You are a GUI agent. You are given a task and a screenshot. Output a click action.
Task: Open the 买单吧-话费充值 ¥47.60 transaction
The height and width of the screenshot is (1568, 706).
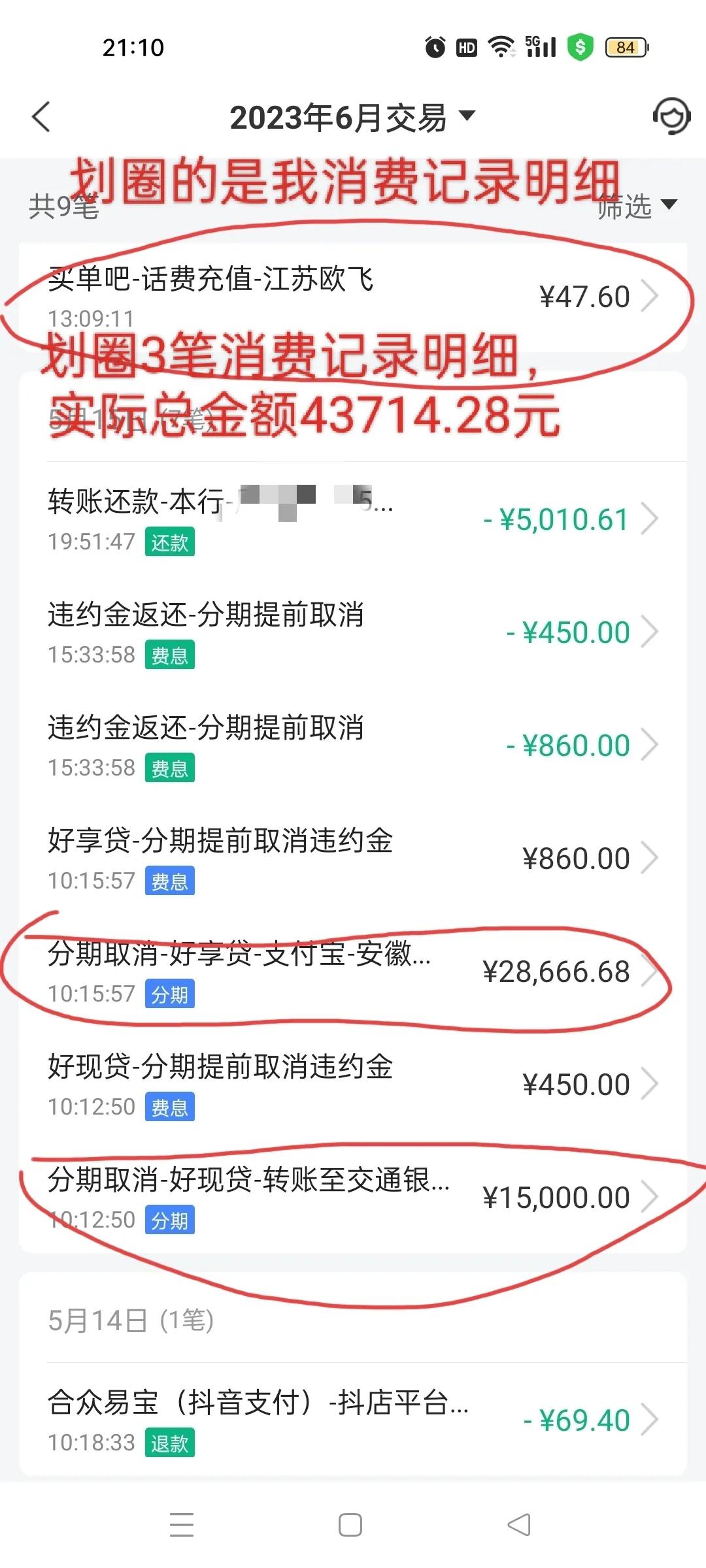(353, 297)
